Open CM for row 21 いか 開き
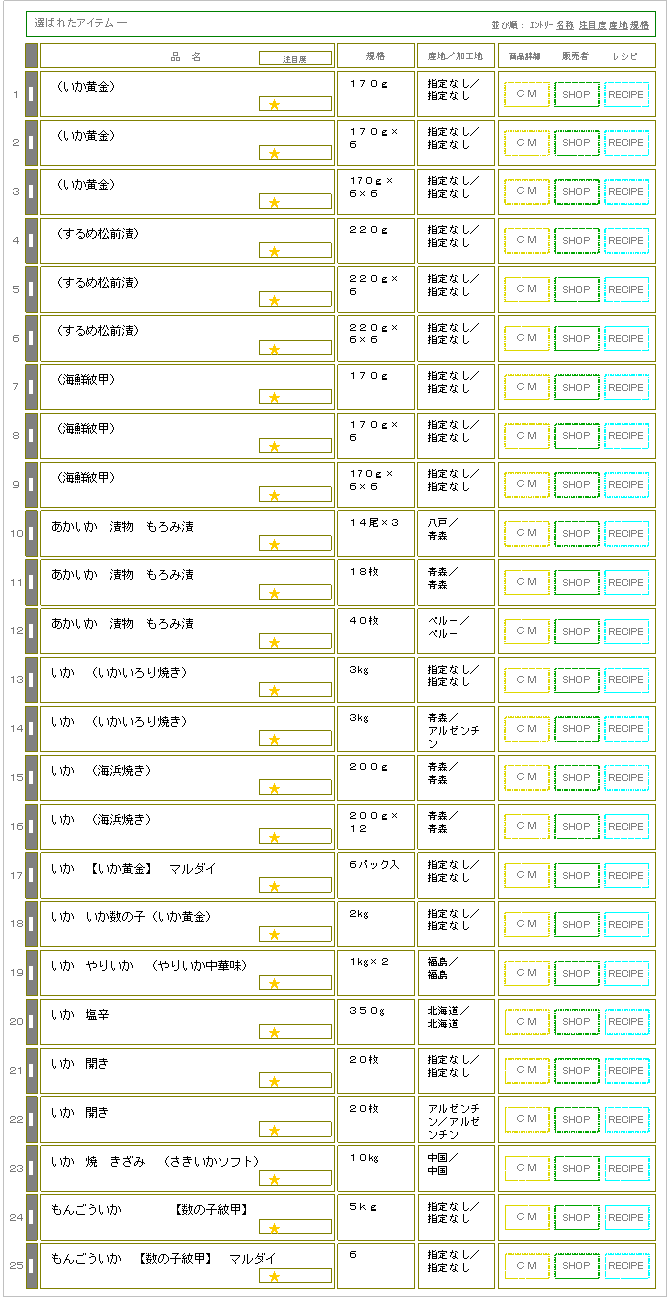Viewport: 668px width, 1298px height. [x=526, y=1070]
